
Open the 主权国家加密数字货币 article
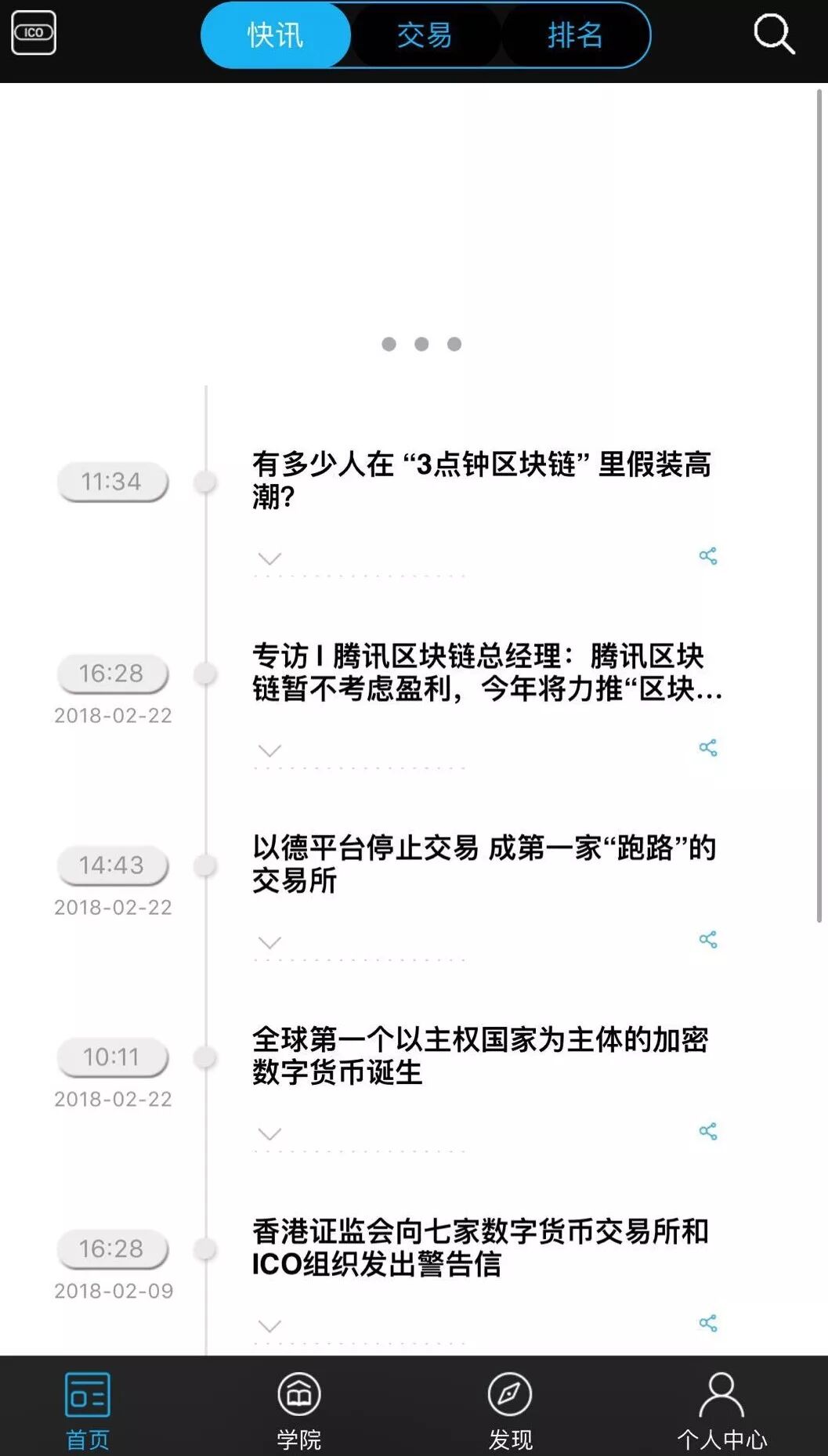click(479, 1055)
